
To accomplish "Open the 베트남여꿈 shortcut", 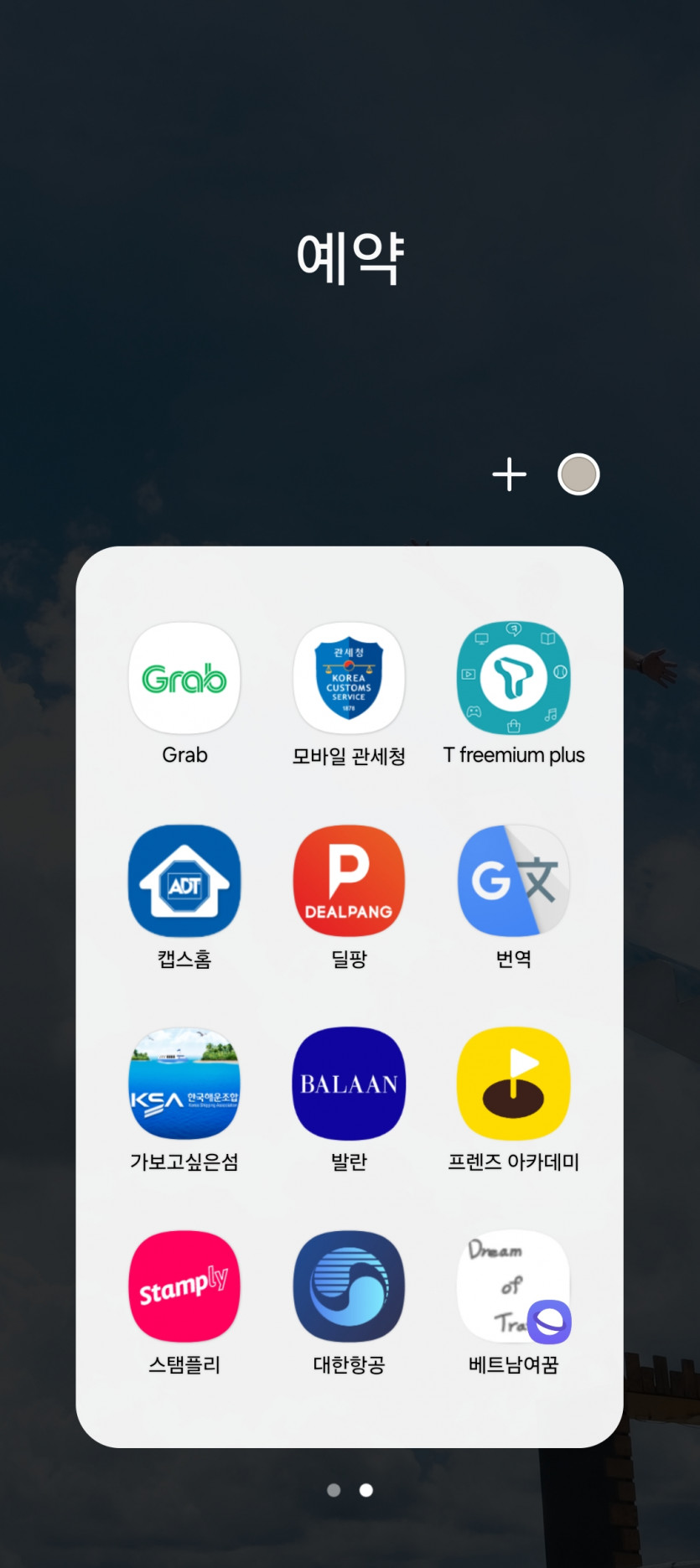I will [x=513, y=1287].
